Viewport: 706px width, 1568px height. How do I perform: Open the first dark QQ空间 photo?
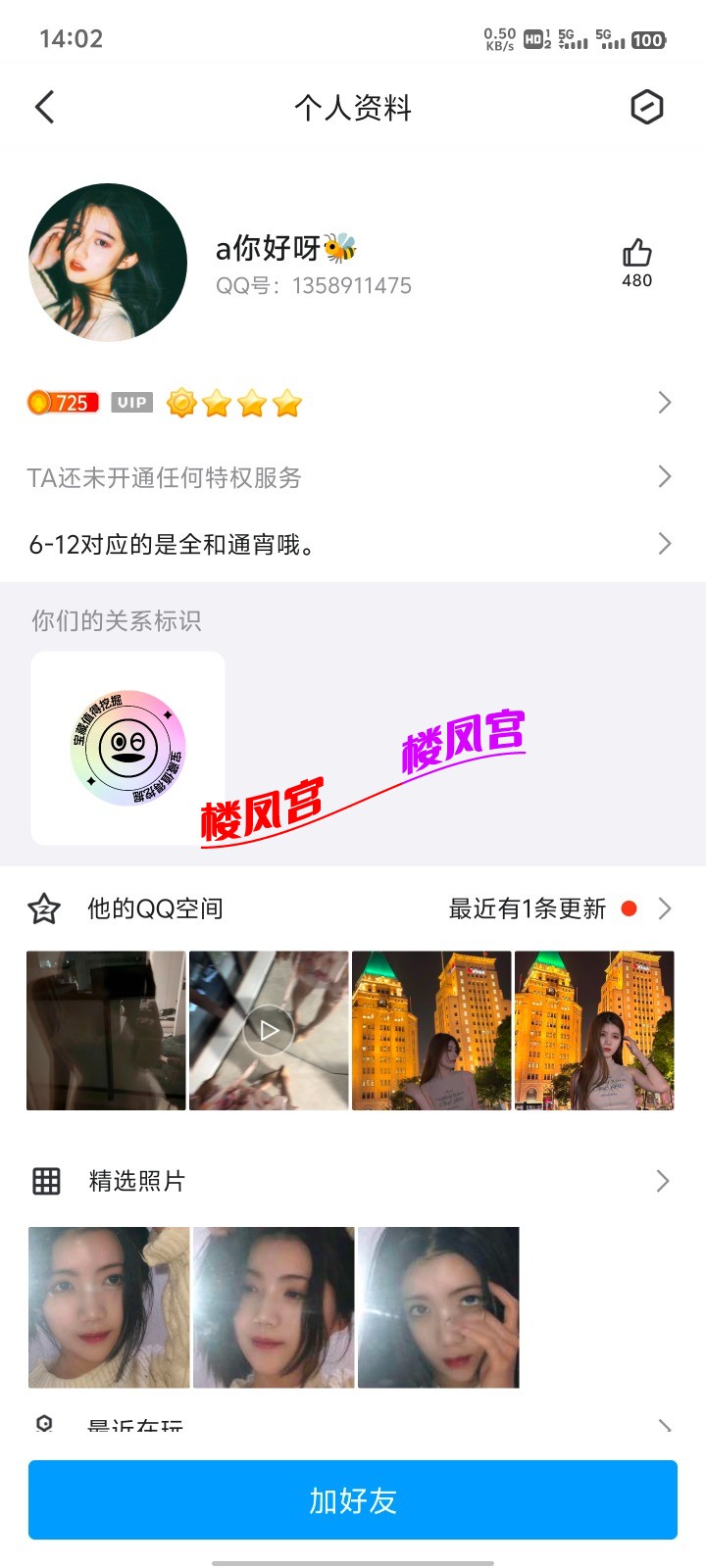click(106, 1030)
